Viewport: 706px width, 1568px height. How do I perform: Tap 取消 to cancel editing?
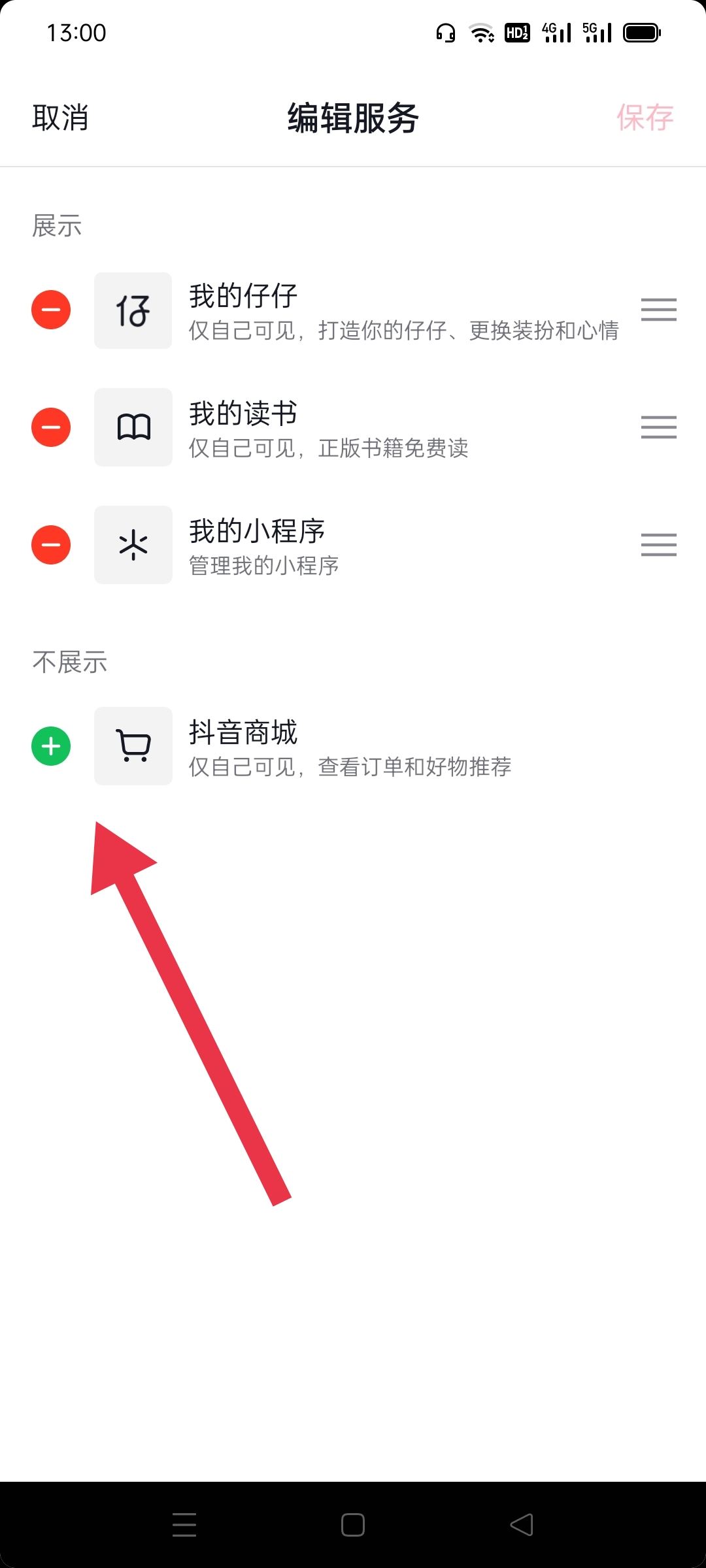click(59, 118)
